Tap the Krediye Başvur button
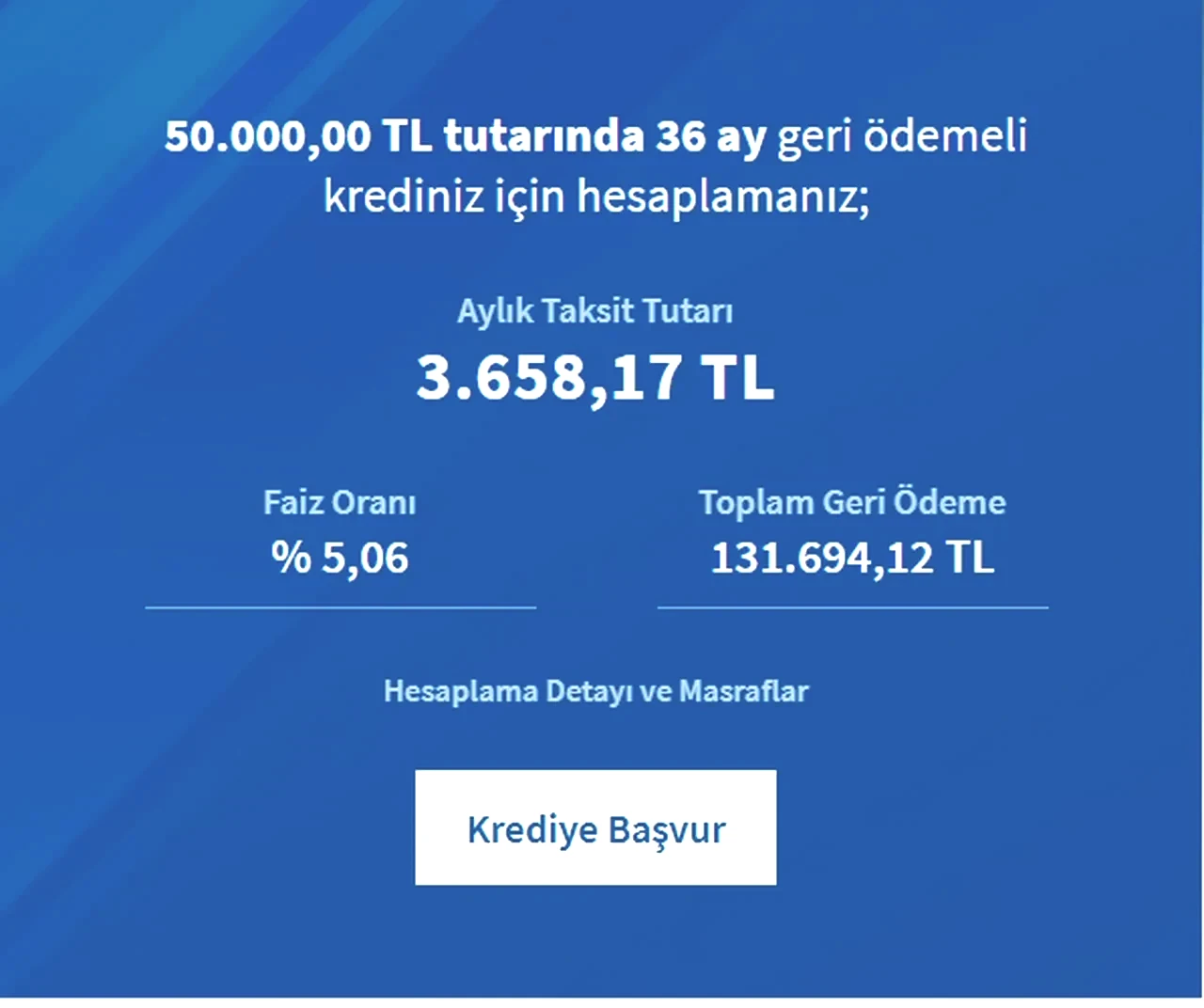The image size is (1204, 1008). click(595, 827)
